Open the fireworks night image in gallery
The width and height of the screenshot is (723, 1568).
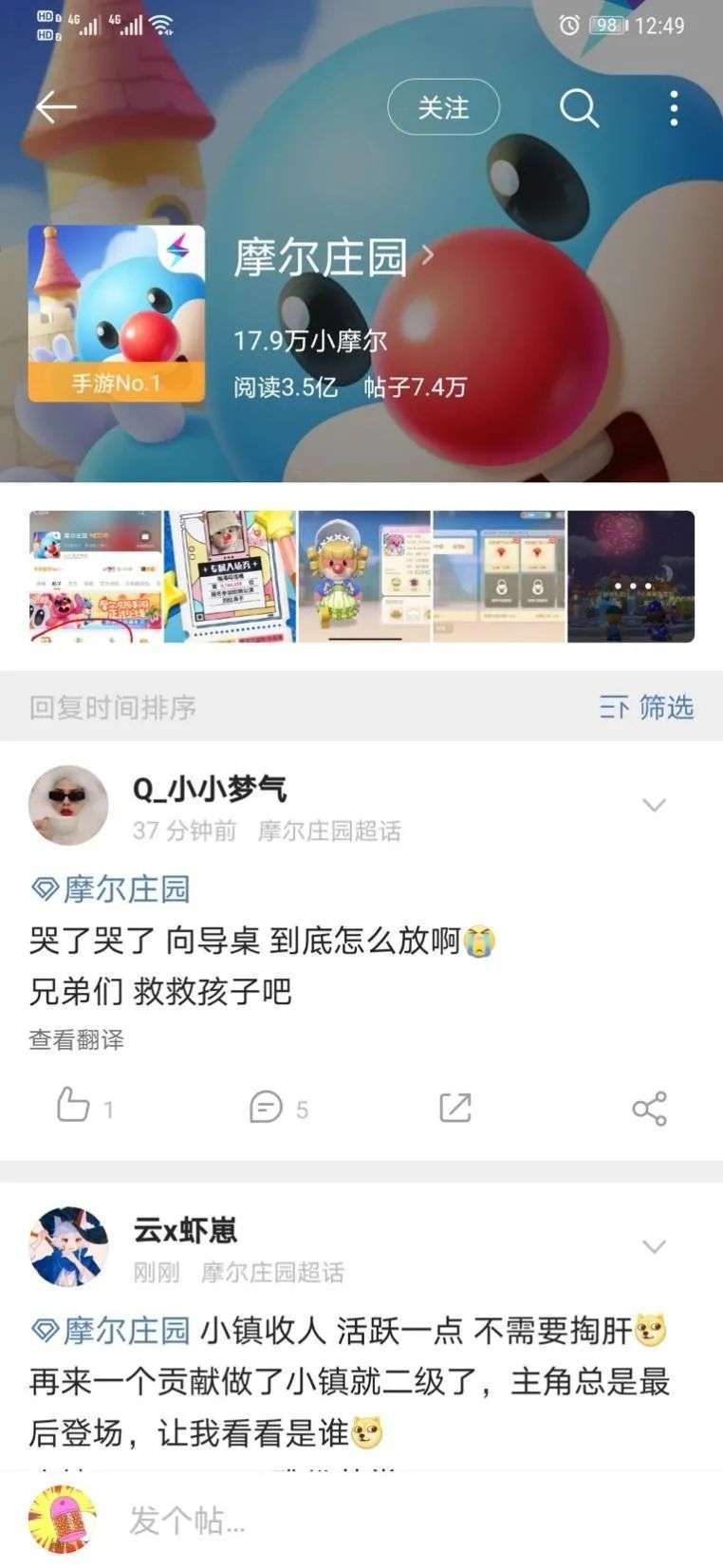tap(631, 576)
